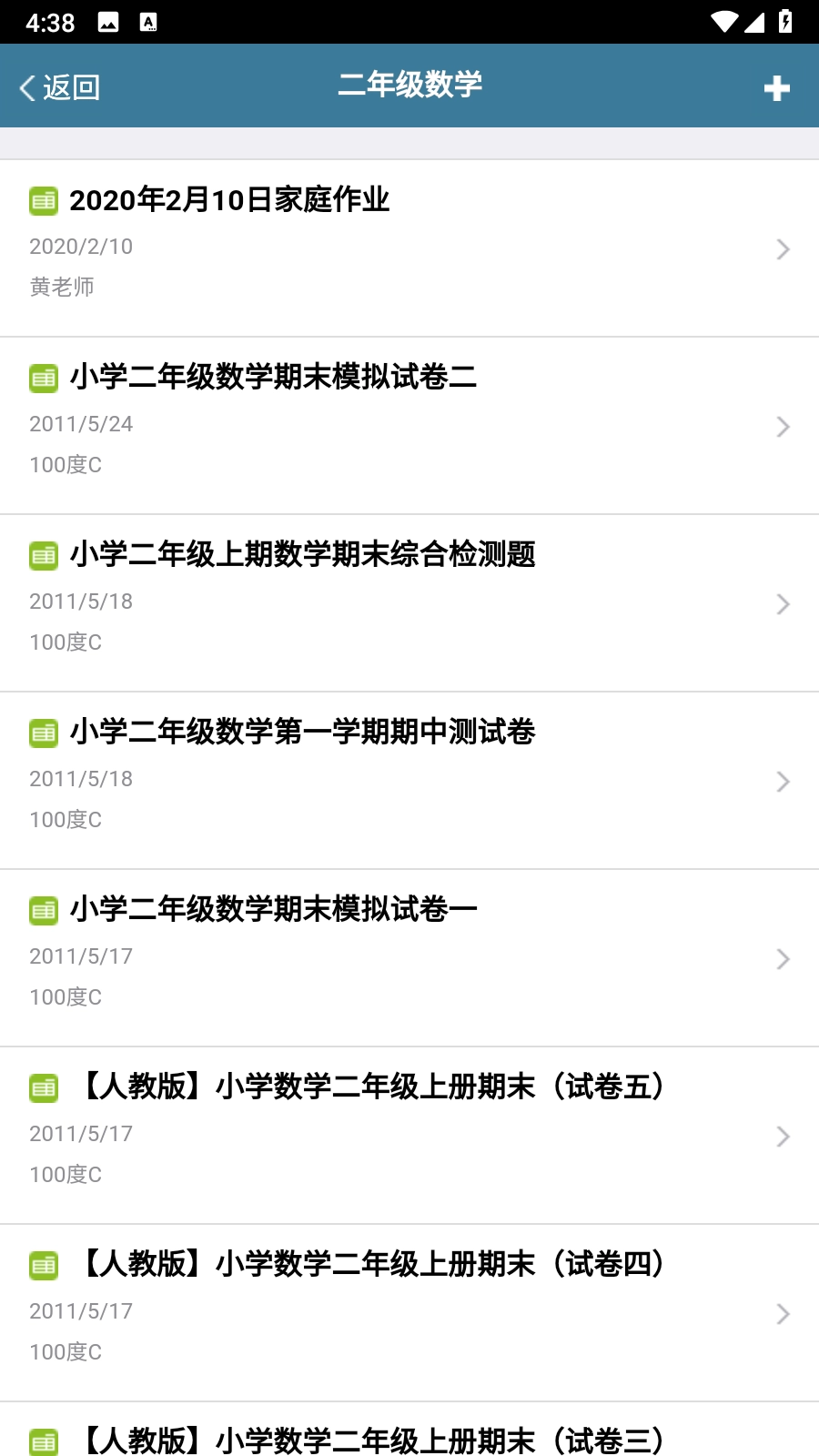Tap the document icon beside 小学二年级上期数学期末综合检测题
The width and height of the screenshot is (819, 1456).
(x=42, y=555)
